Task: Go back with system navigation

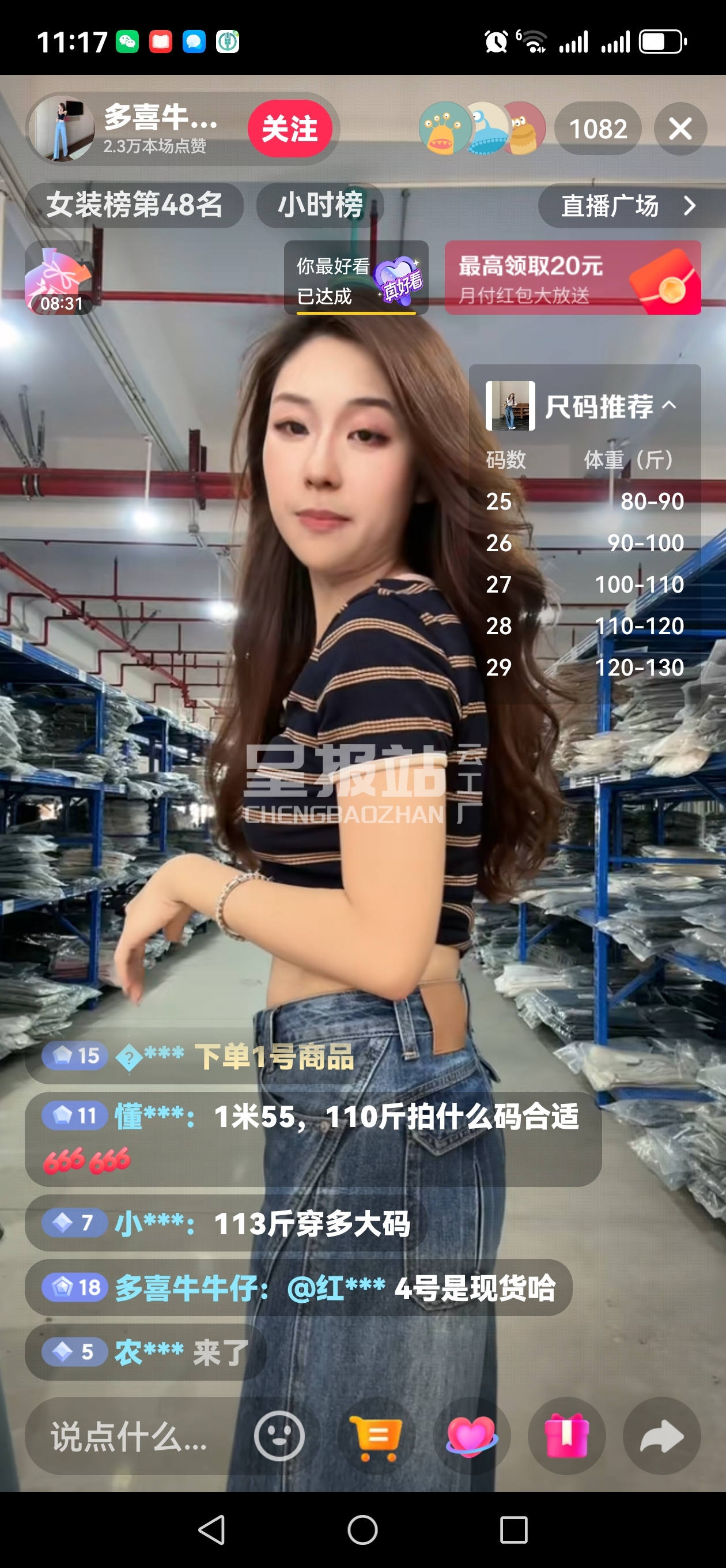Action: [212, 1529]
